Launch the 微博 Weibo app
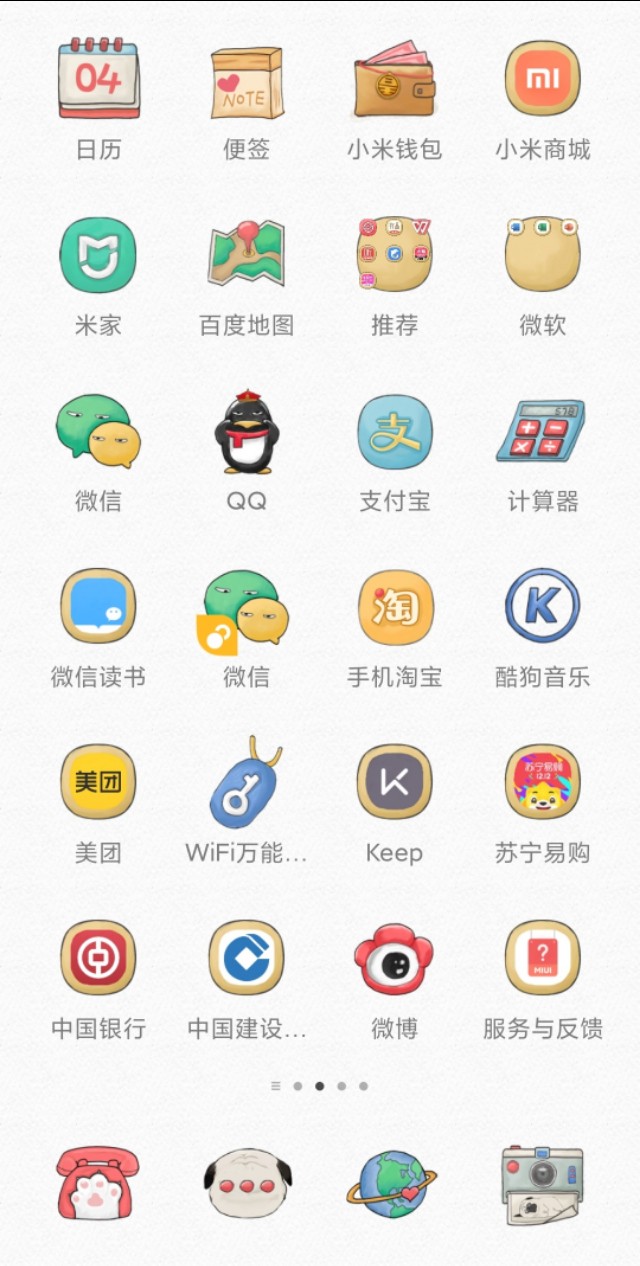640x1266 pixels. click(x=394, y=959)
